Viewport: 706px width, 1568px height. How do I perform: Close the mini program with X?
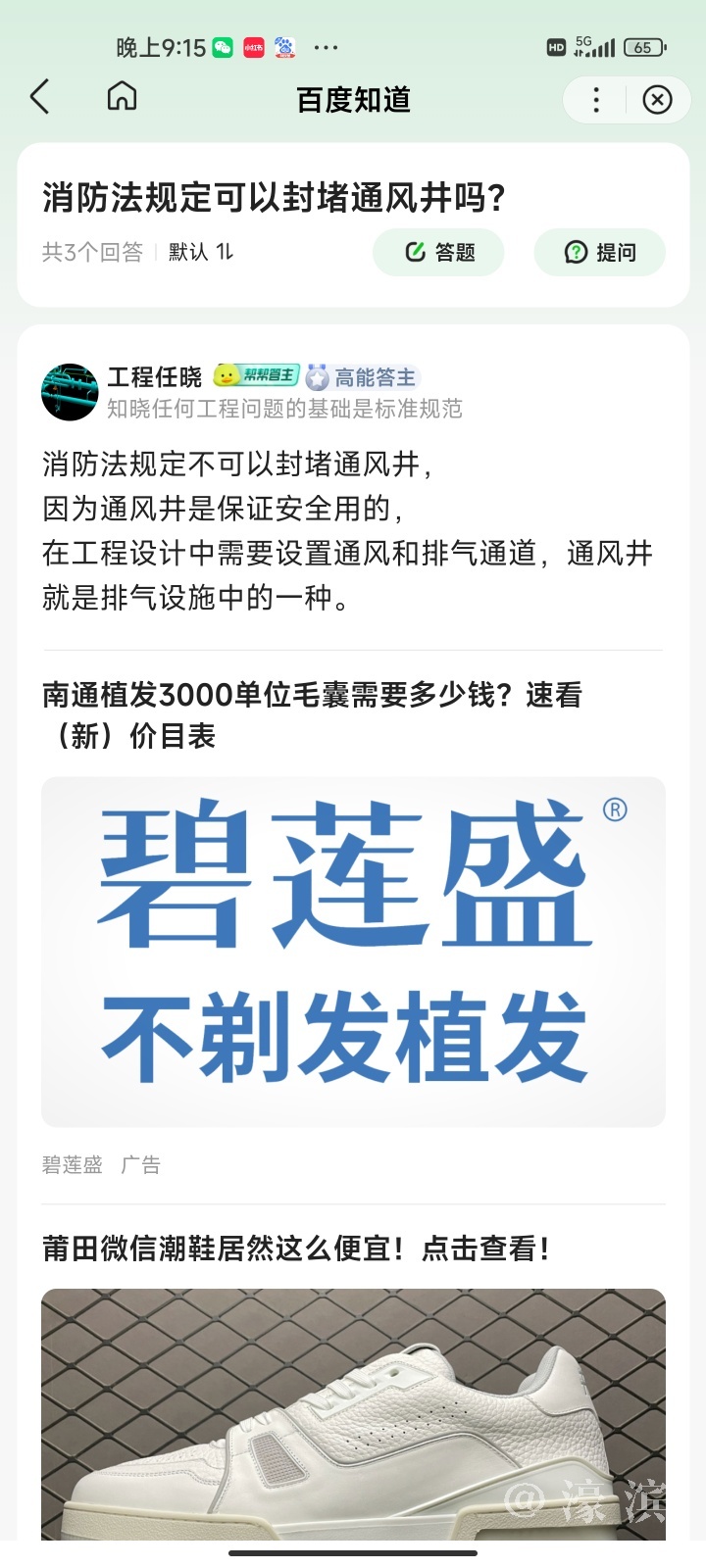(x=657, y=100)
